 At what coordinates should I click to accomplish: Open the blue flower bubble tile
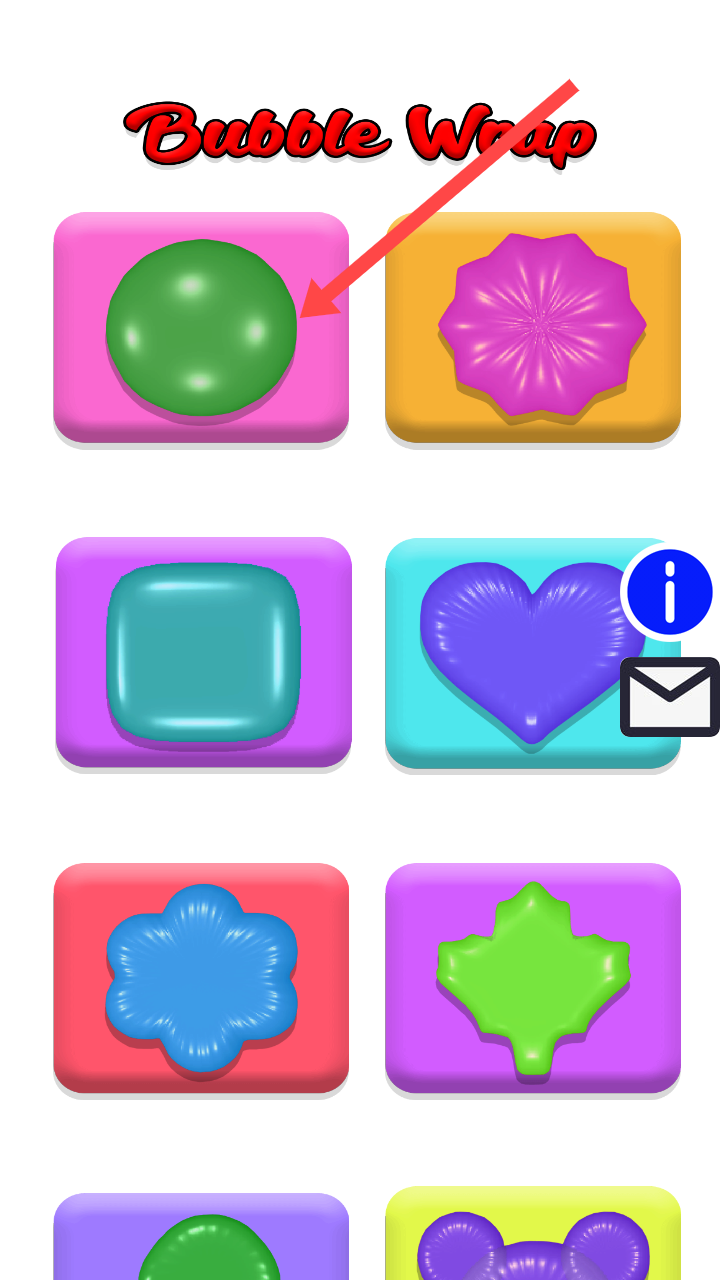[201, 977]
